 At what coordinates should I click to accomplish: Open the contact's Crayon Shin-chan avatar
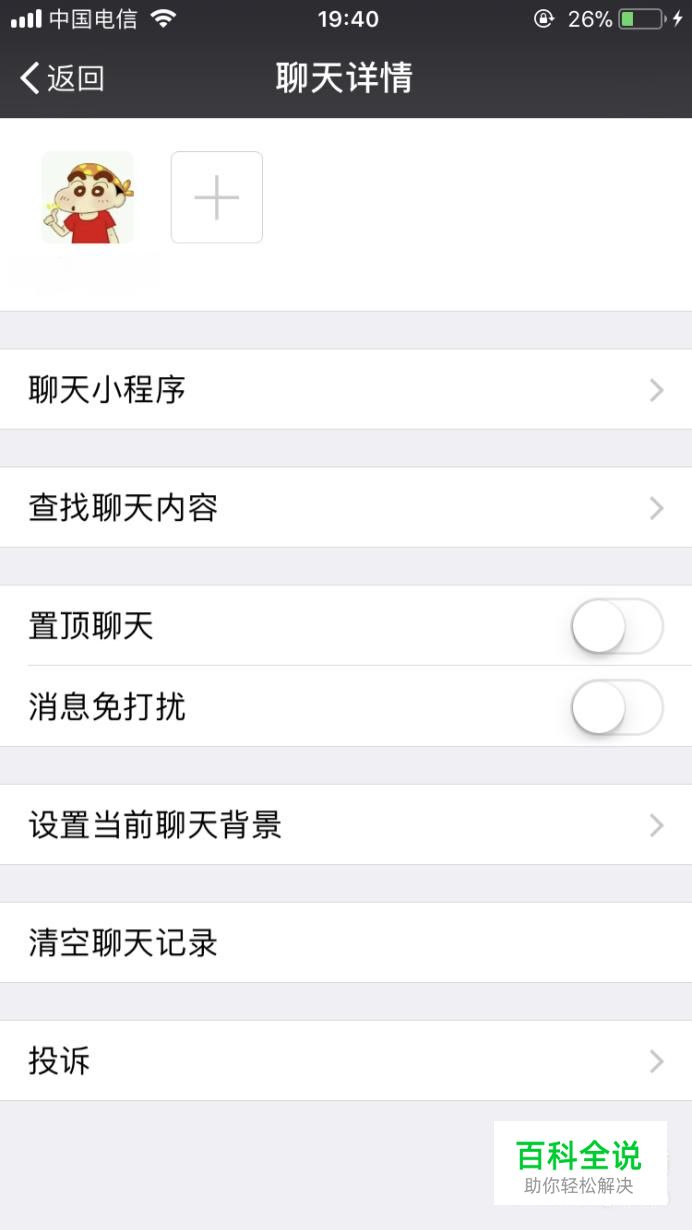click(87, 197)
